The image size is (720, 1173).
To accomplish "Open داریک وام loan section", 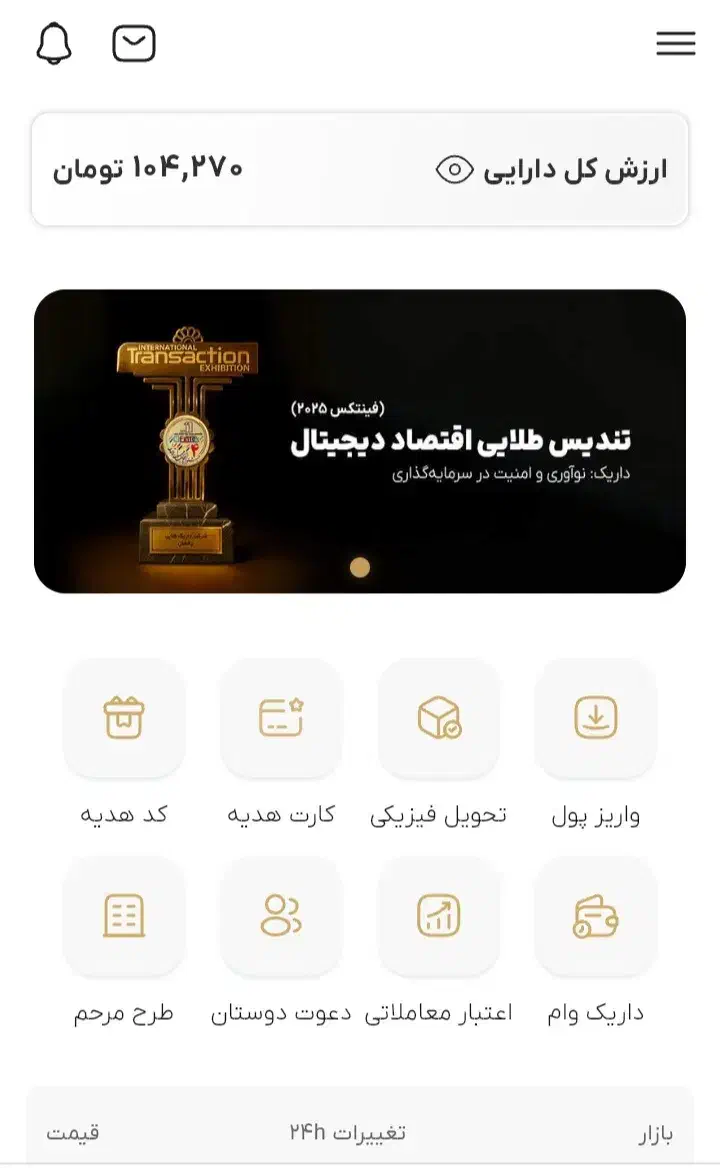I will (x=596, y=915).
